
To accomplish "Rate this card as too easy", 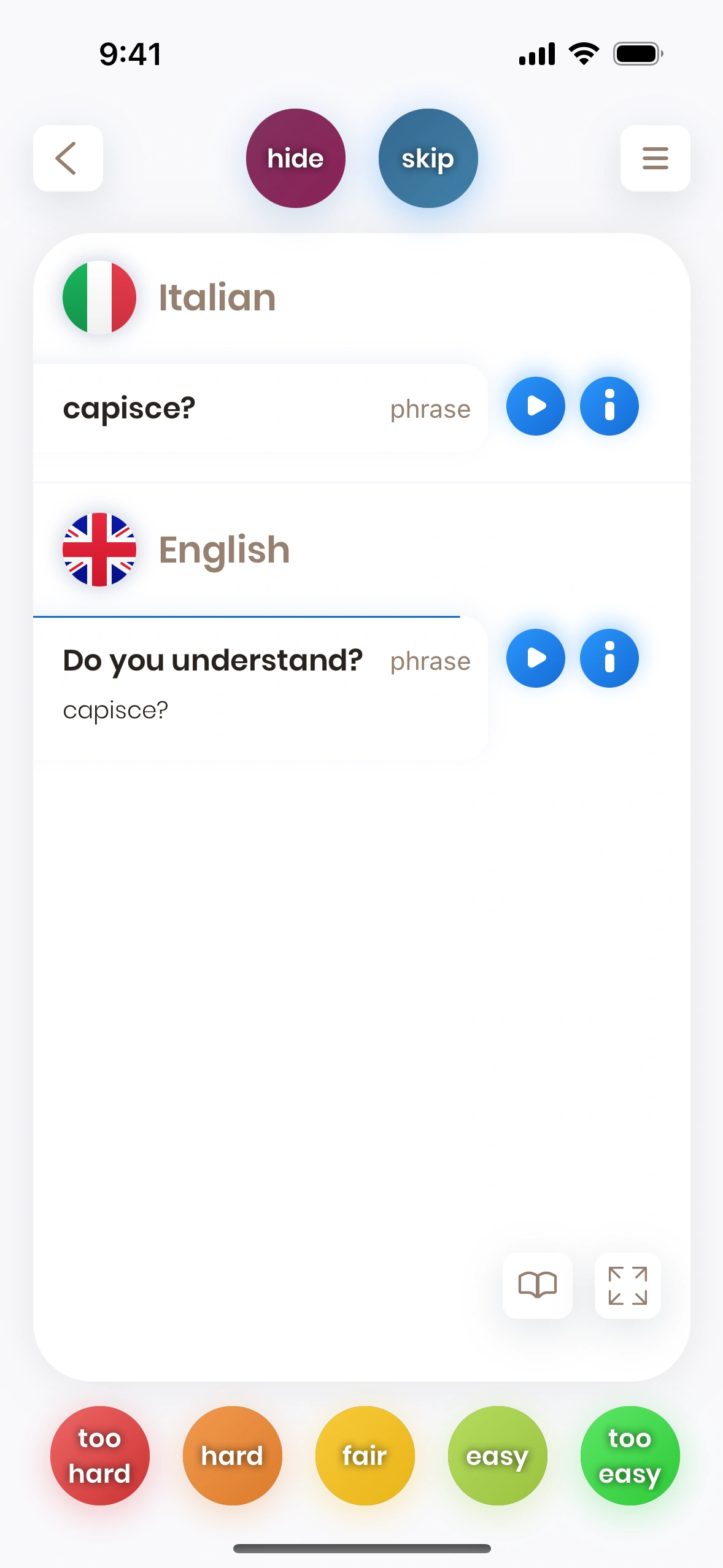I will [630, 1455].
